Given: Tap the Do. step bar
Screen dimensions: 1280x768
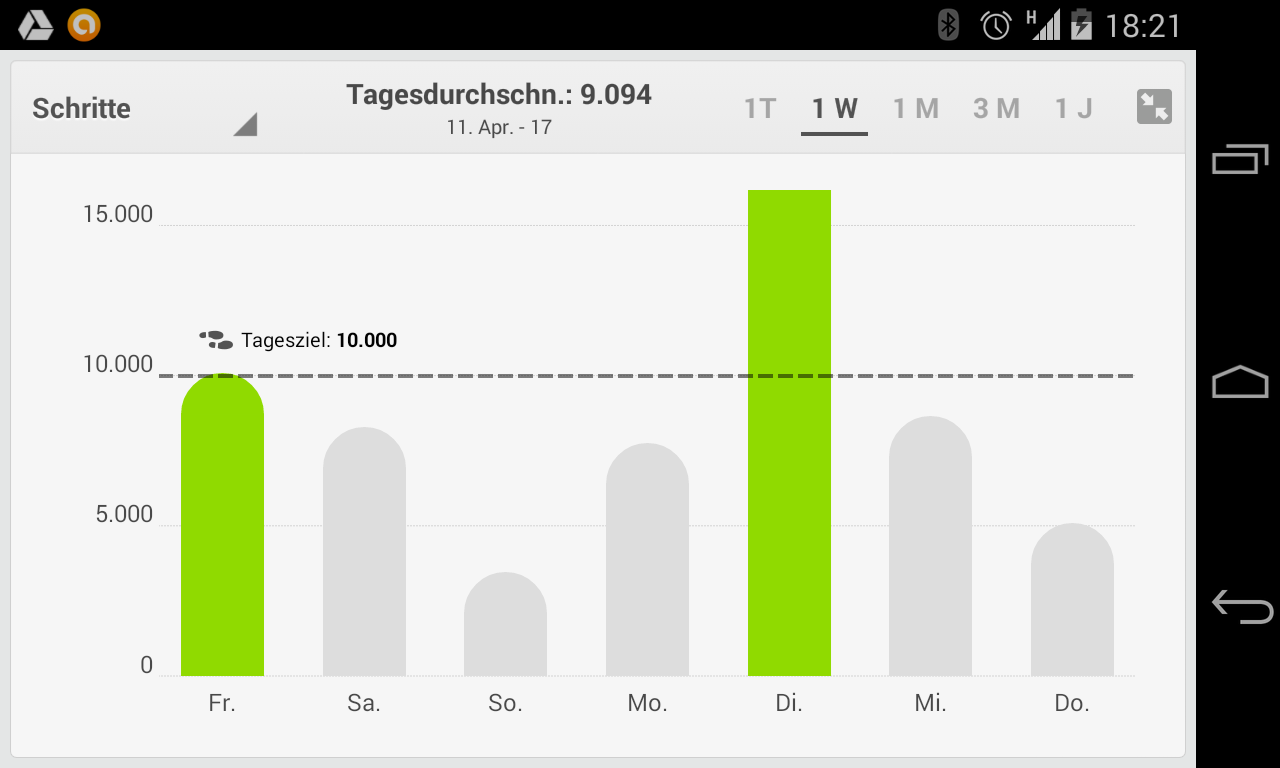Looking at the screenshot, I should 1072,600.
